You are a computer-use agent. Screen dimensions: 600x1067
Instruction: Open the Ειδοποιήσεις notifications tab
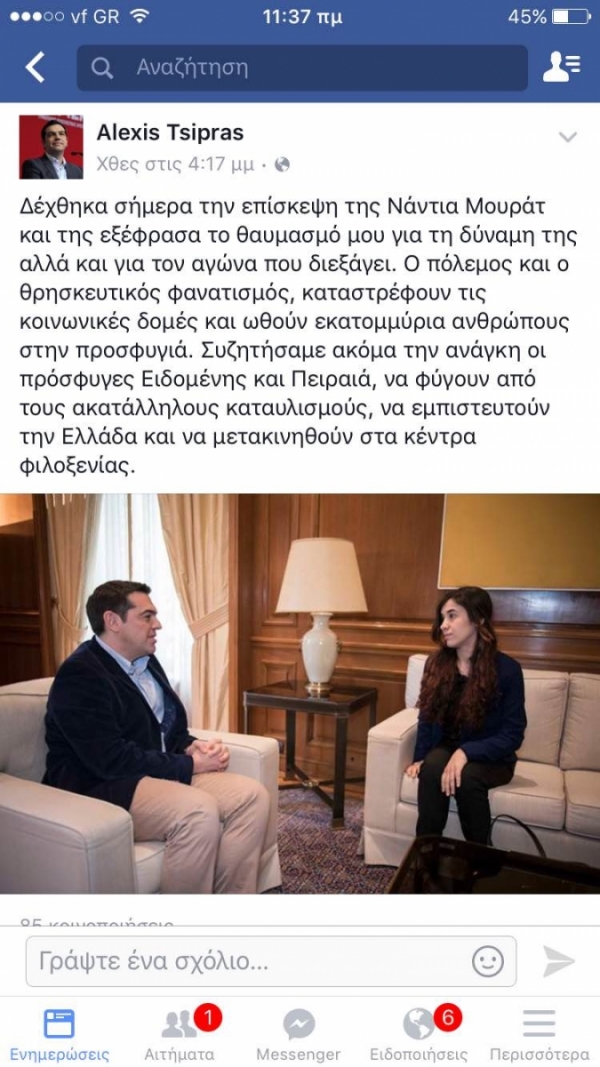(418, 1034)
